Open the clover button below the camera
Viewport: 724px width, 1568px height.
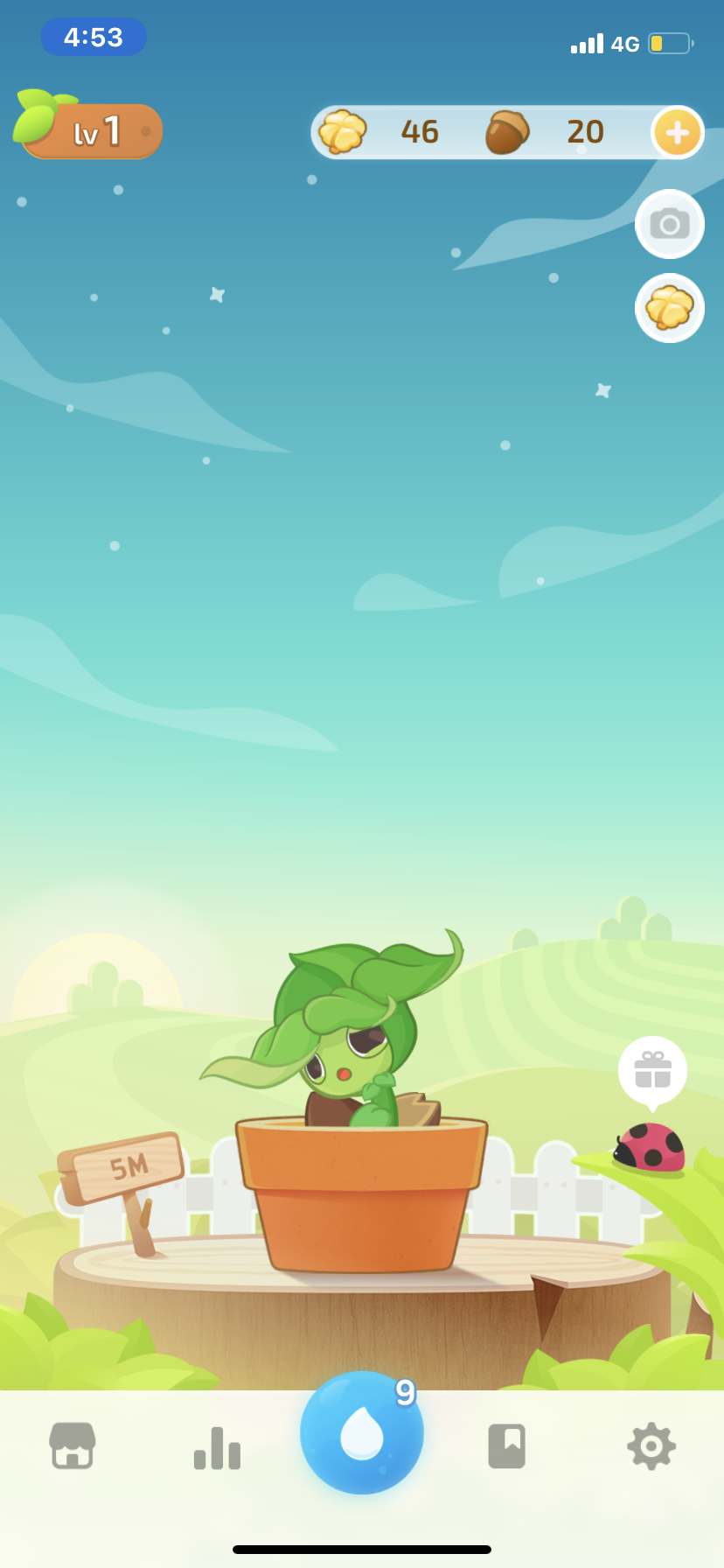[670, 308]
